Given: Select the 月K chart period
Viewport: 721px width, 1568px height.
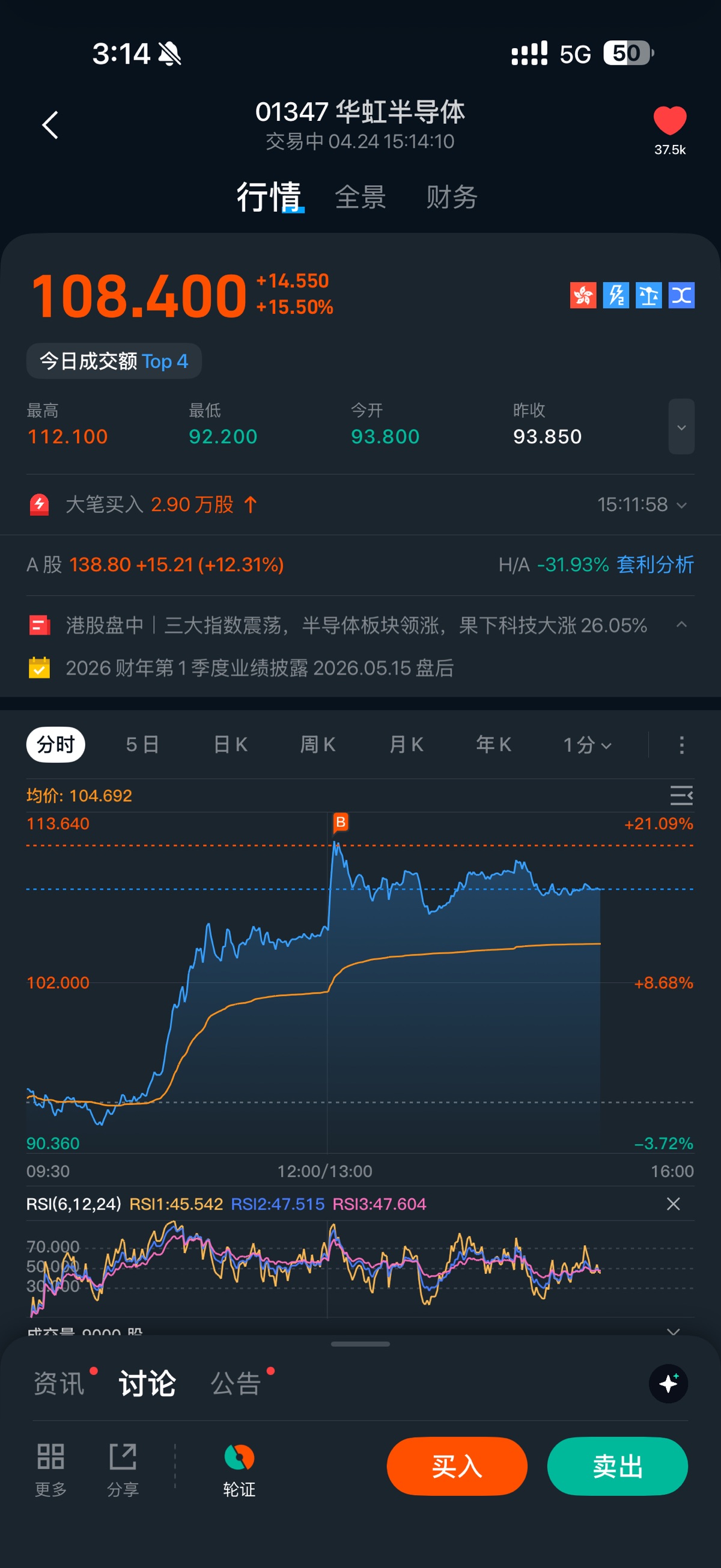Looking at the screenshot, I should tap(406, 744).
